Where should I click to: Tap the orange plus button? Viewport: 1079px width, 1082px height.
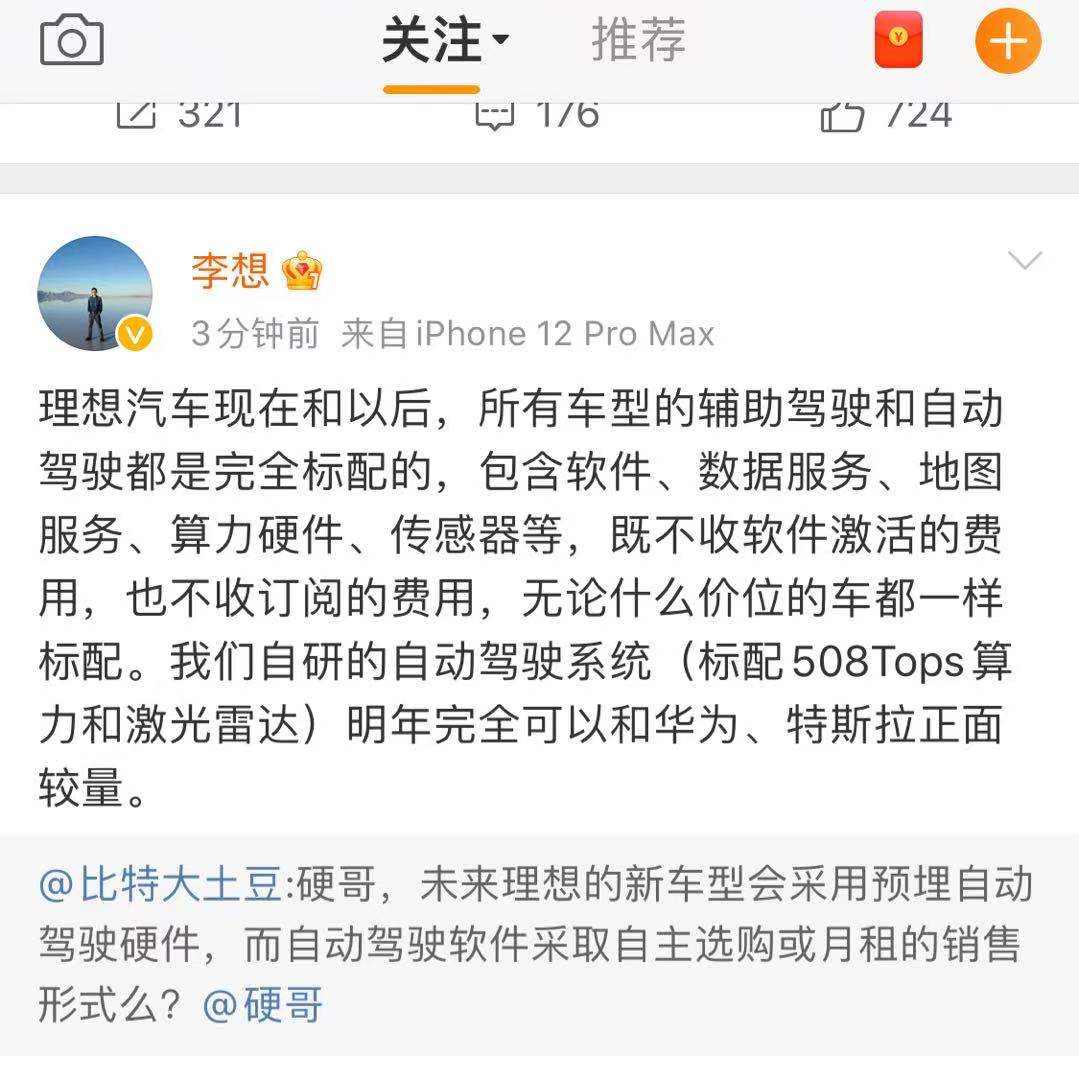(1008, 42)
